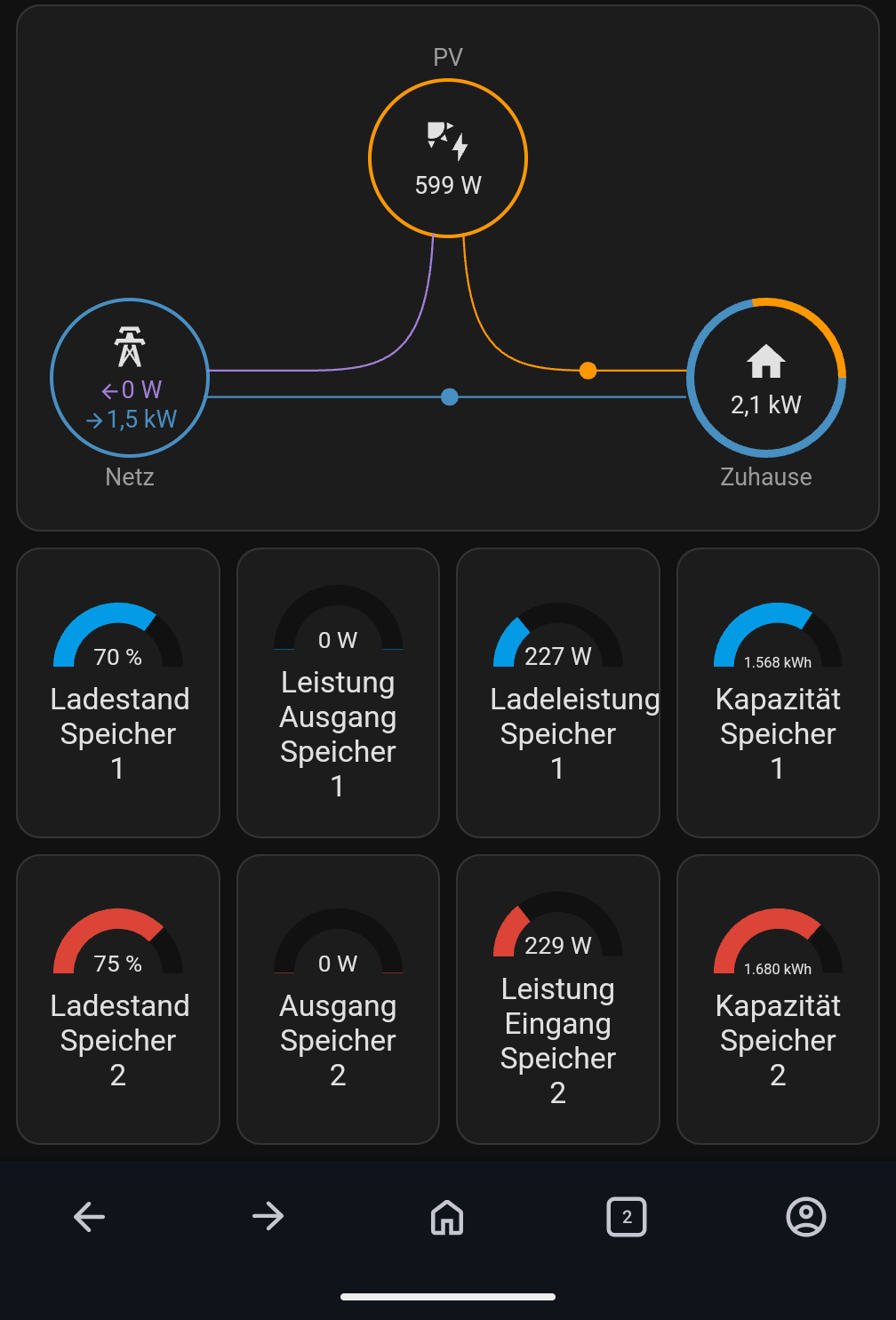Tap the Netz grid circle
Viewport: 896px width, 1320px height.
click(x=130, y=378)
